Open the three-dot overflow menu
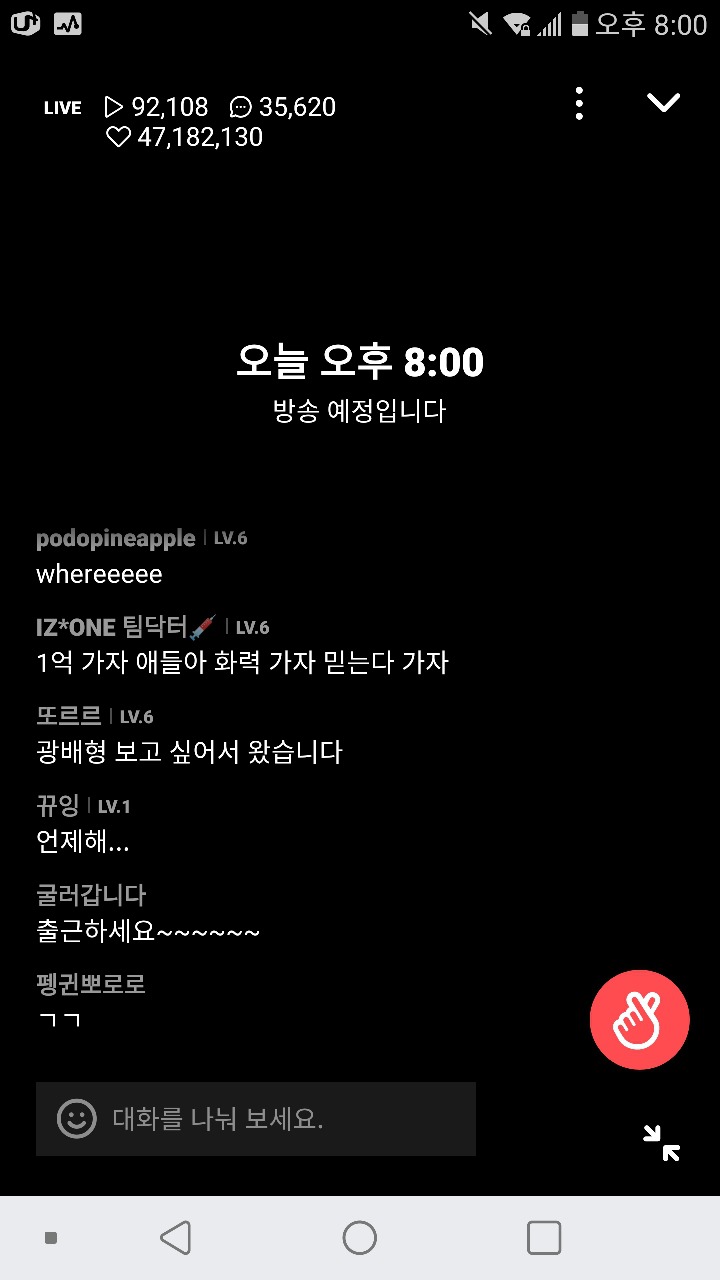The width and height of the screenshot is (720, 1280). (x=578, y=102)
